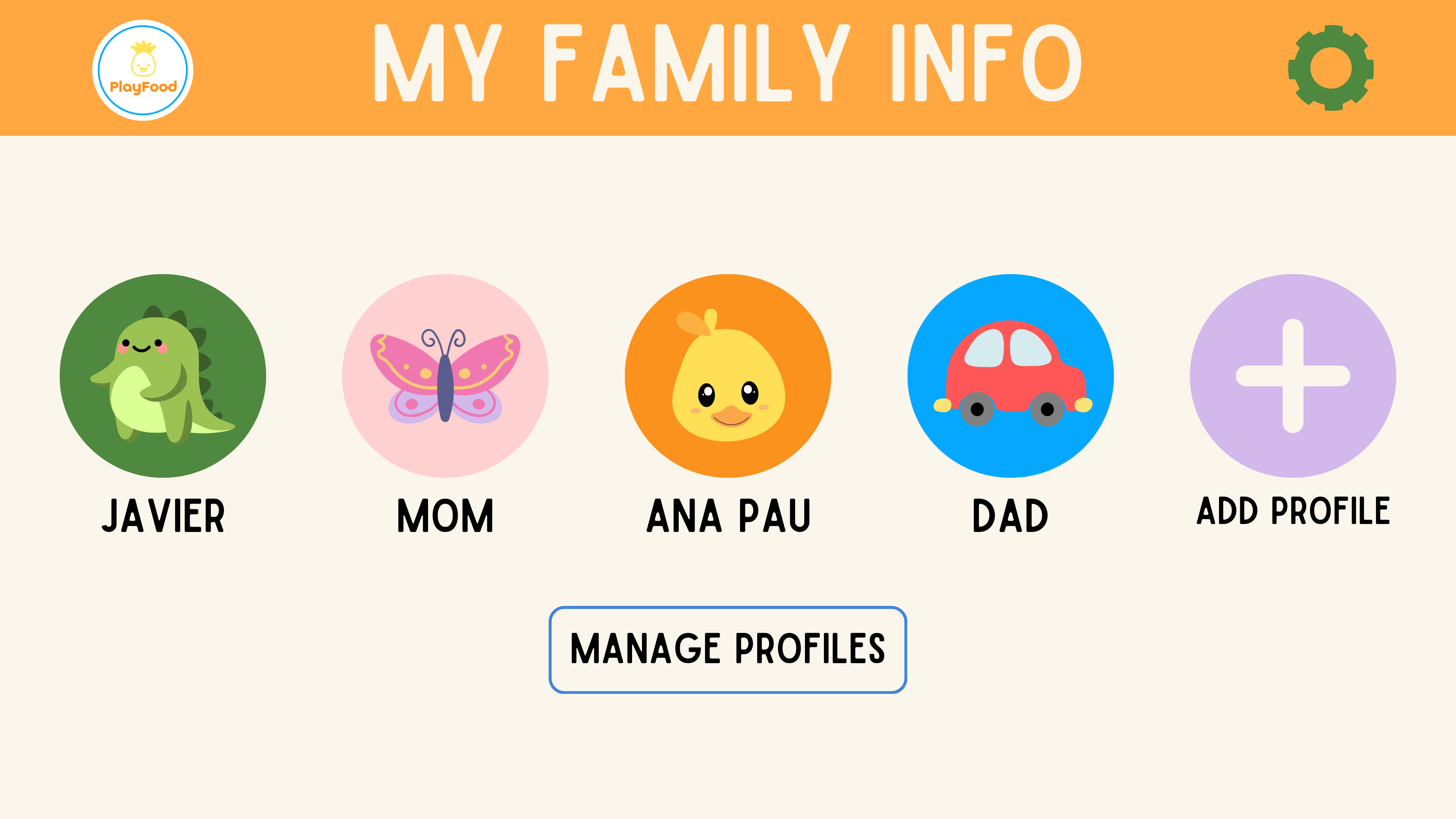
Task: Choose the Mom butterfly profile
Action: (x=446, y=376)
